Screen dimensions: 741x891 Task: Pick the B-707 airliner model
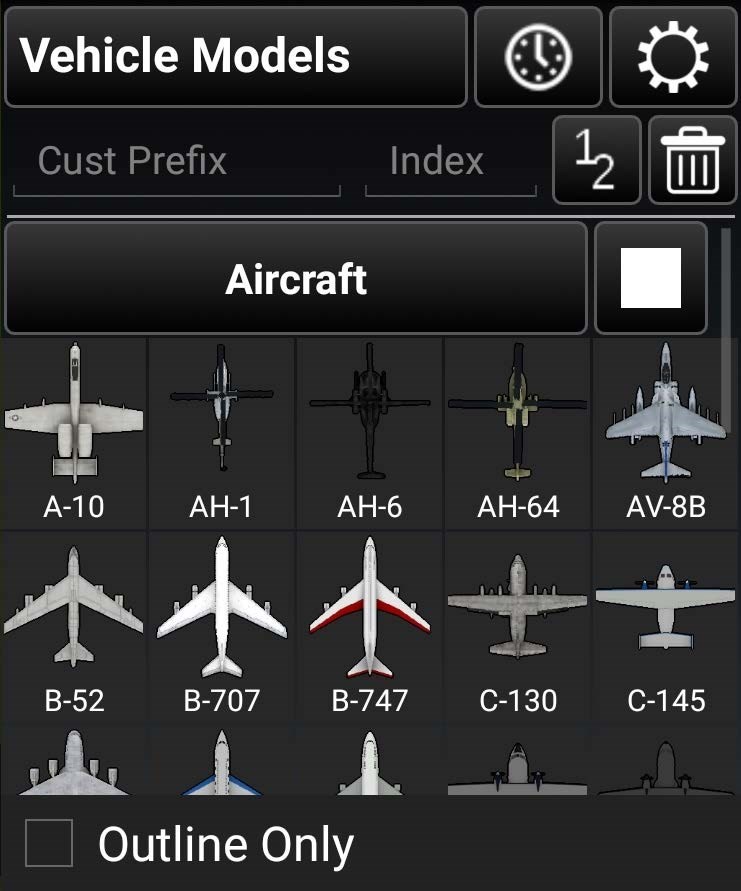click(x=222, y=626)
